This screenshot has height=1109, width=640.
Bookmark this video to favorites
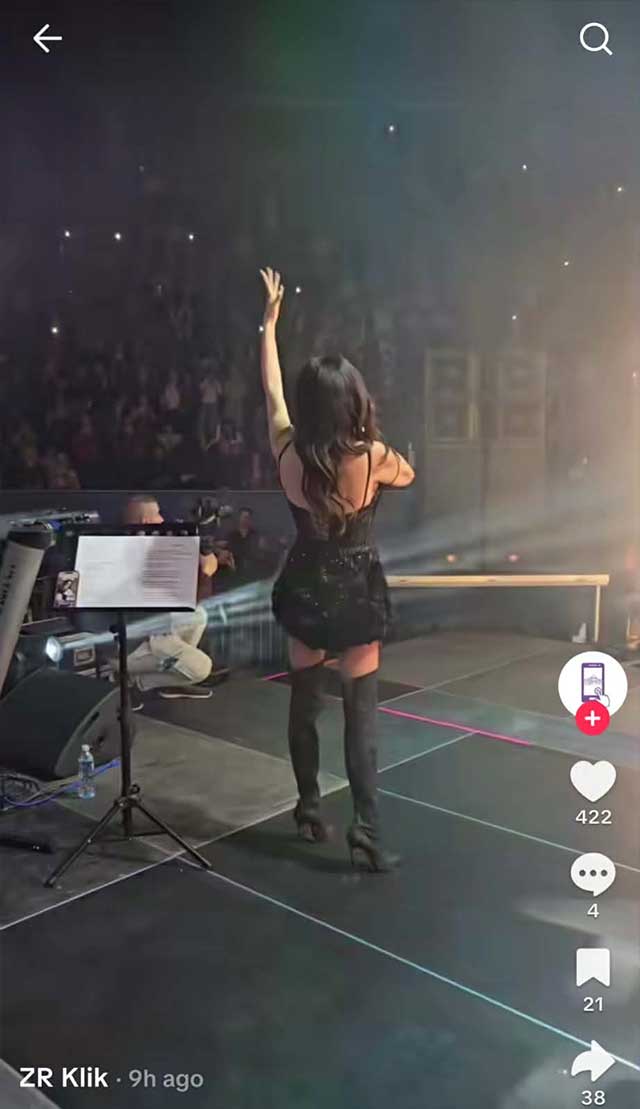click(593, 967)
